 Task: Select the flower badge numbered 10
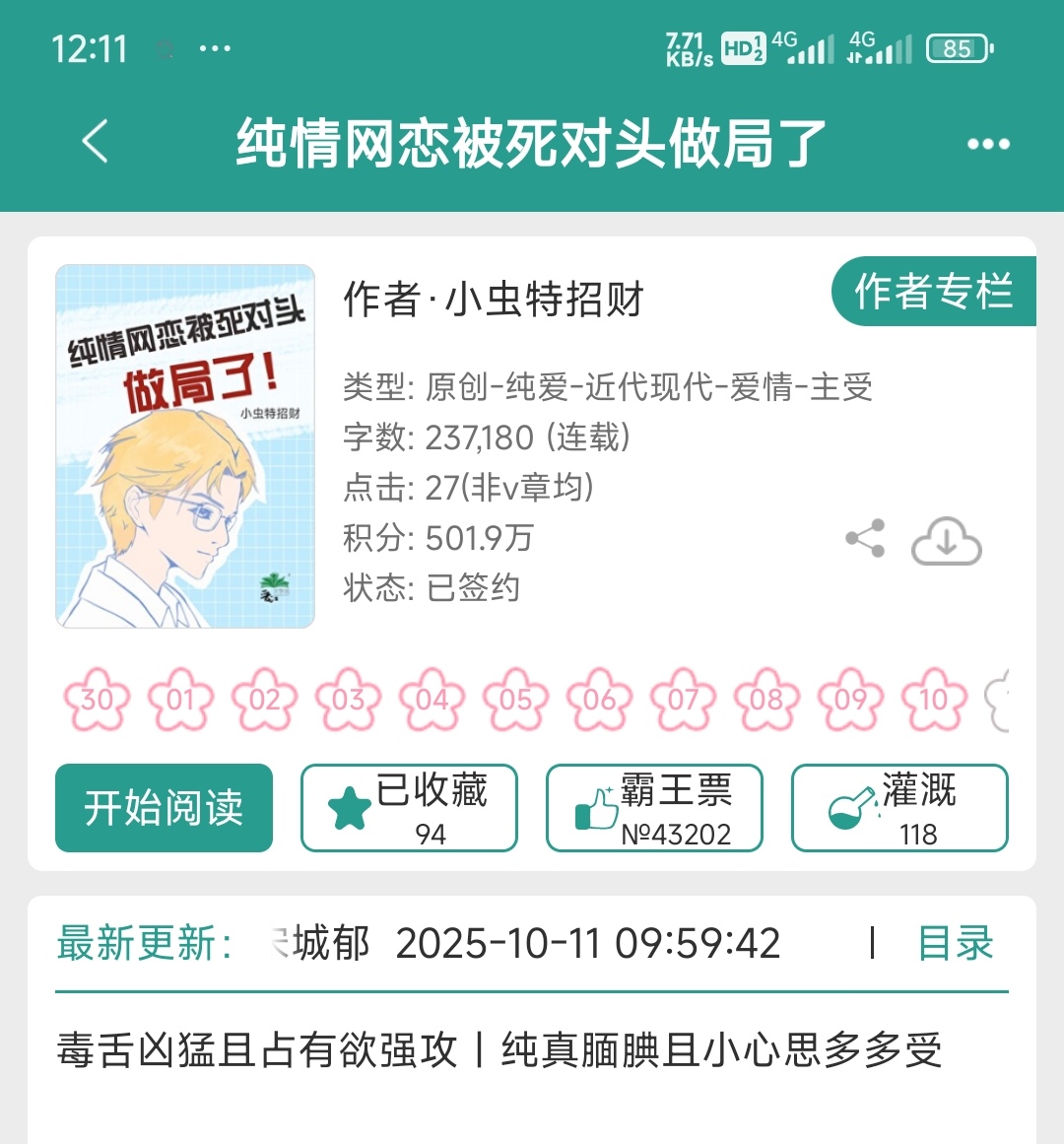click(x=933, y=700)
